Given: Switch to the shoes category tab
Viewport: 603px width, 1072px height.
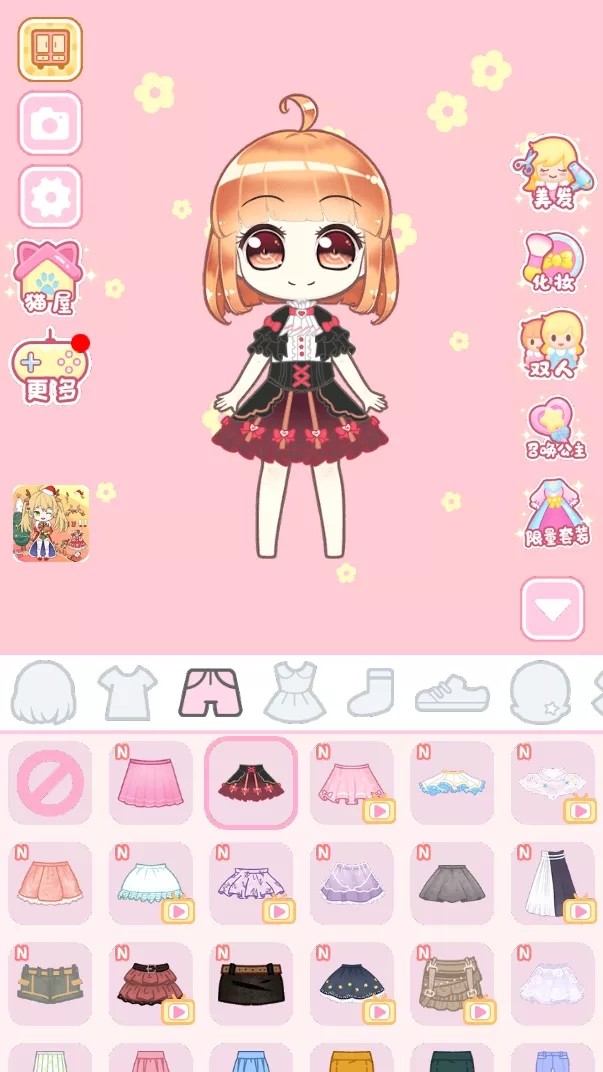Looking at the screenshot, I should [x=451, y=692].
